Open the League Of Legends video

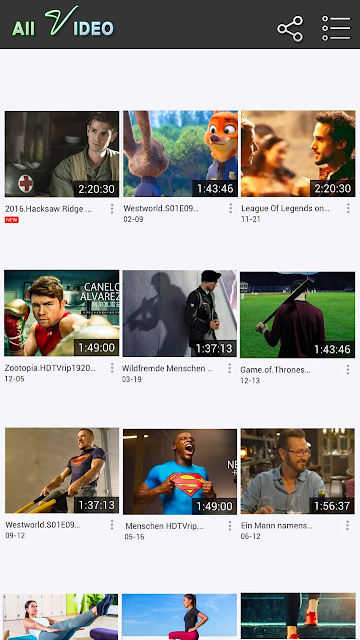click(298, 153)
